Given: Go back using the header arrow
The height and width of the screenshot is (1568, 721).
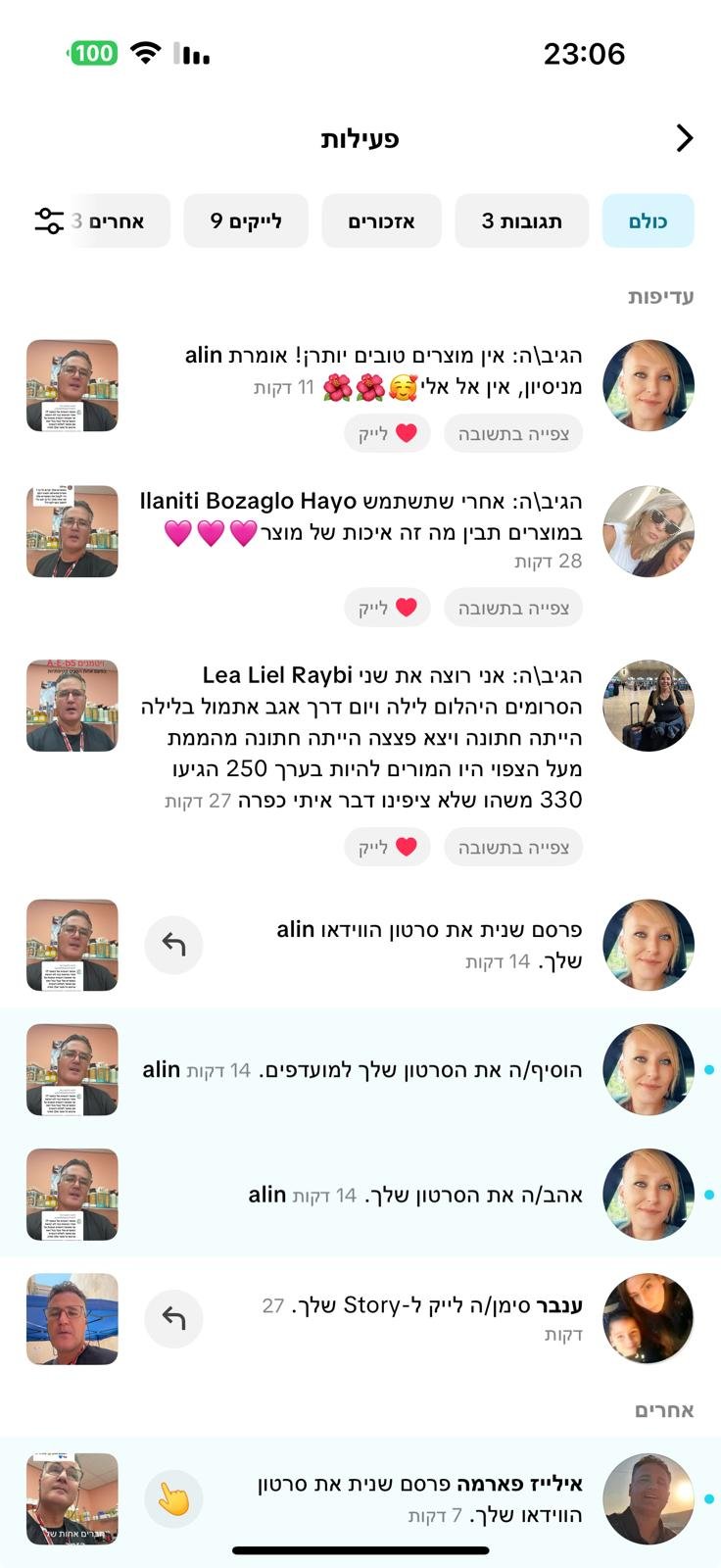Looking at the screenshot, I should (685, 138).
